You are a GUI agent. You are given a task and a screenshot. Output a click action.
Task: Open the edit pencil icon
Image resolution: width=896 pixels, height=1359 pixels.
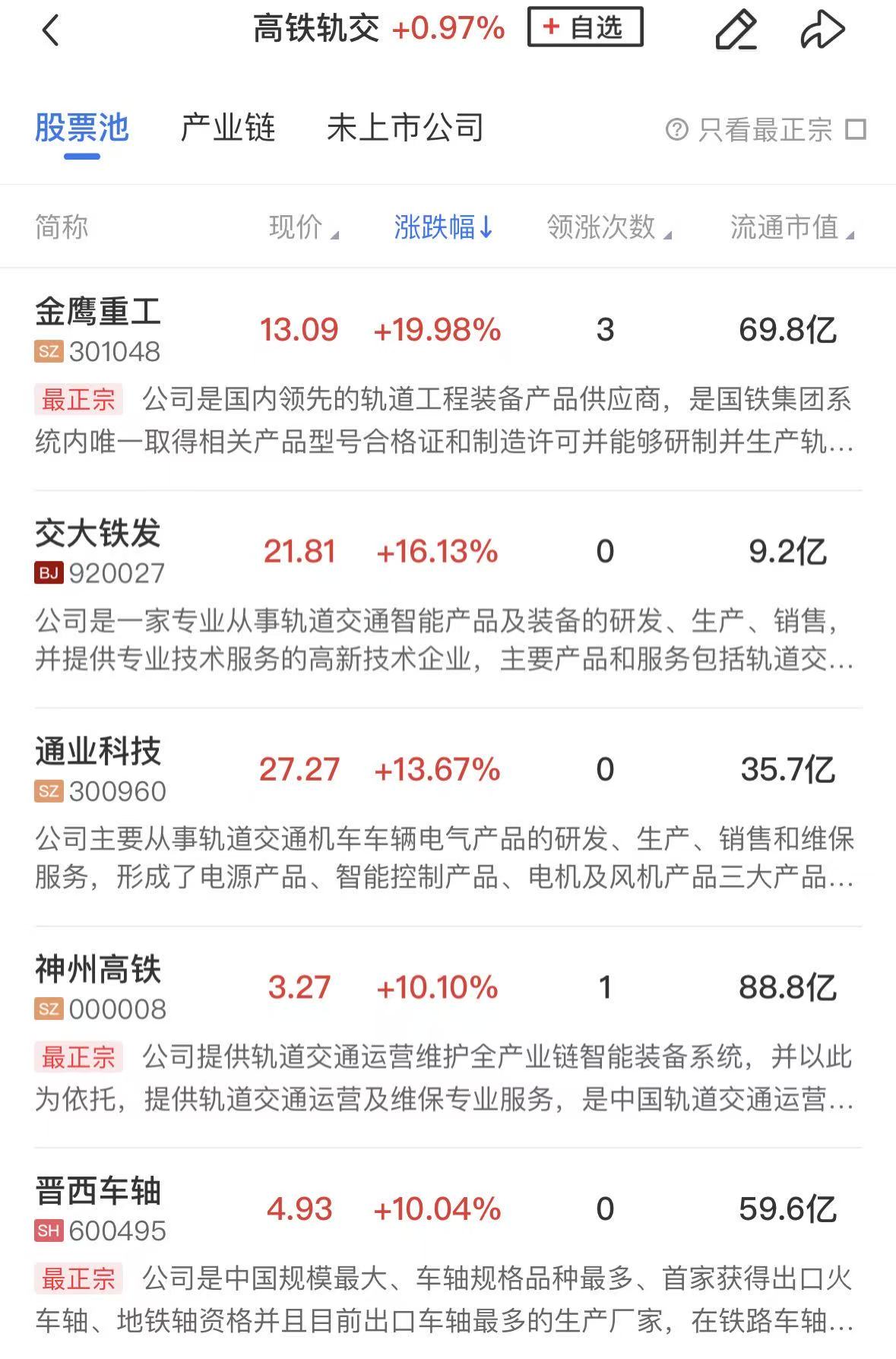[x=736, y=30]
